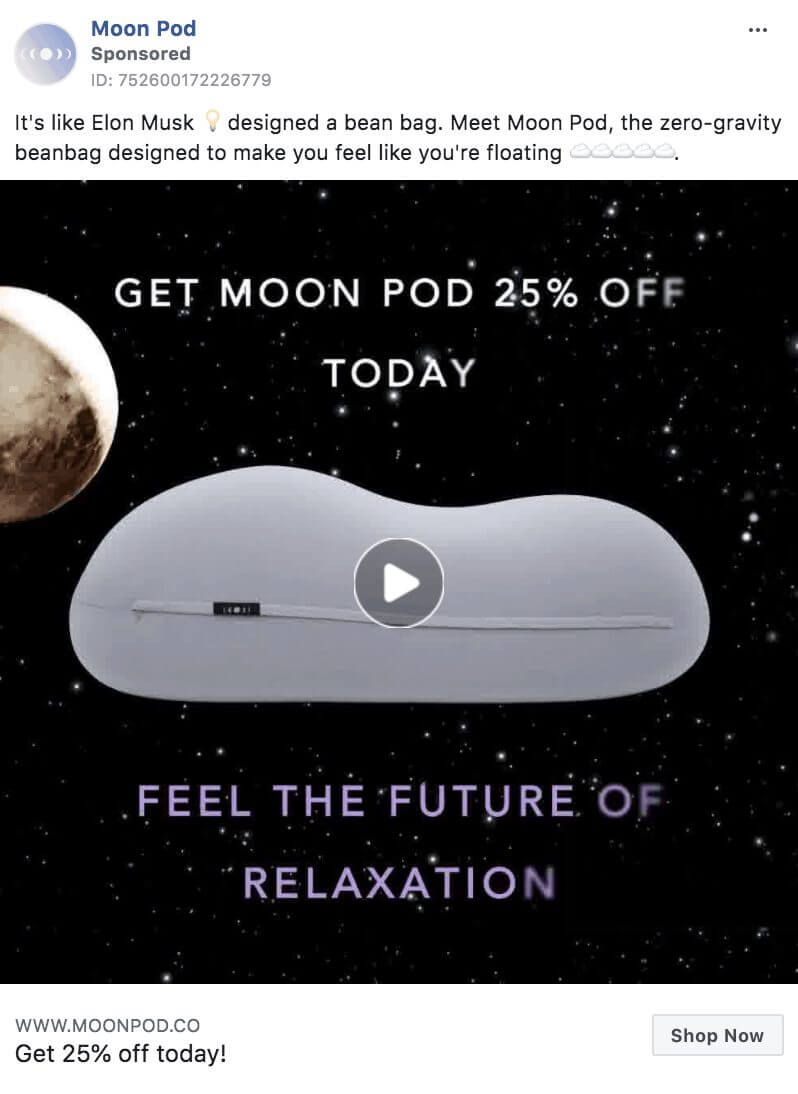The width and height of the screenshot is (798, 1094).
Task: Tap the Shop Now button
Action: (717, 1036)
